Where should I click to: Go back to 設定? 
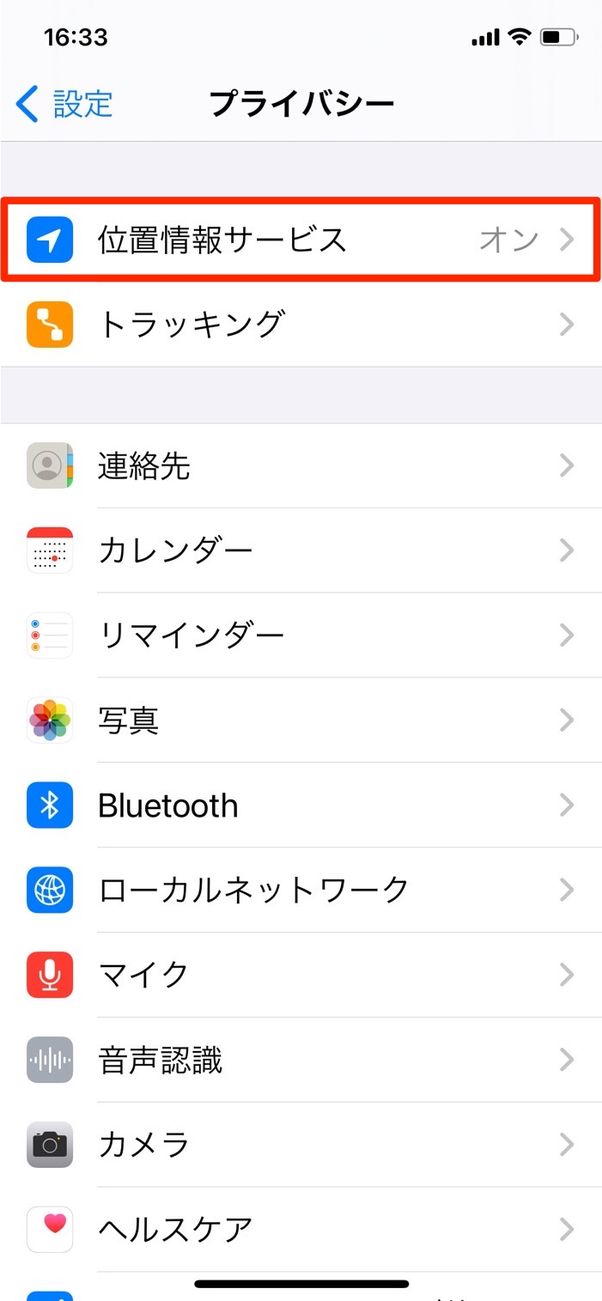click(65, 103)
